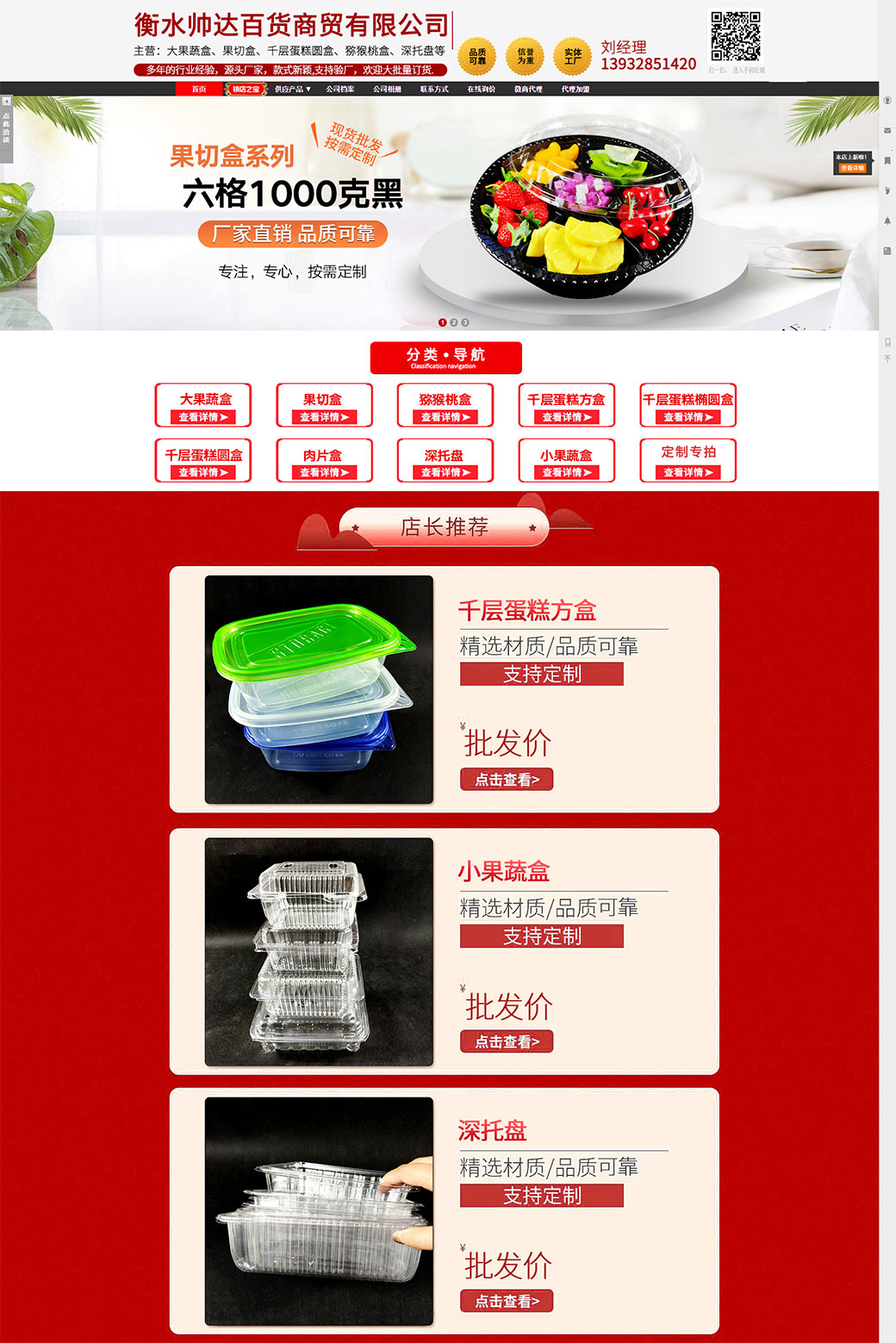Tap 点击查看 under 千层蛋糕方盒 recommendation
Image resolution: width=896 pixels, height=1343 pixels.
pos(507,780)
